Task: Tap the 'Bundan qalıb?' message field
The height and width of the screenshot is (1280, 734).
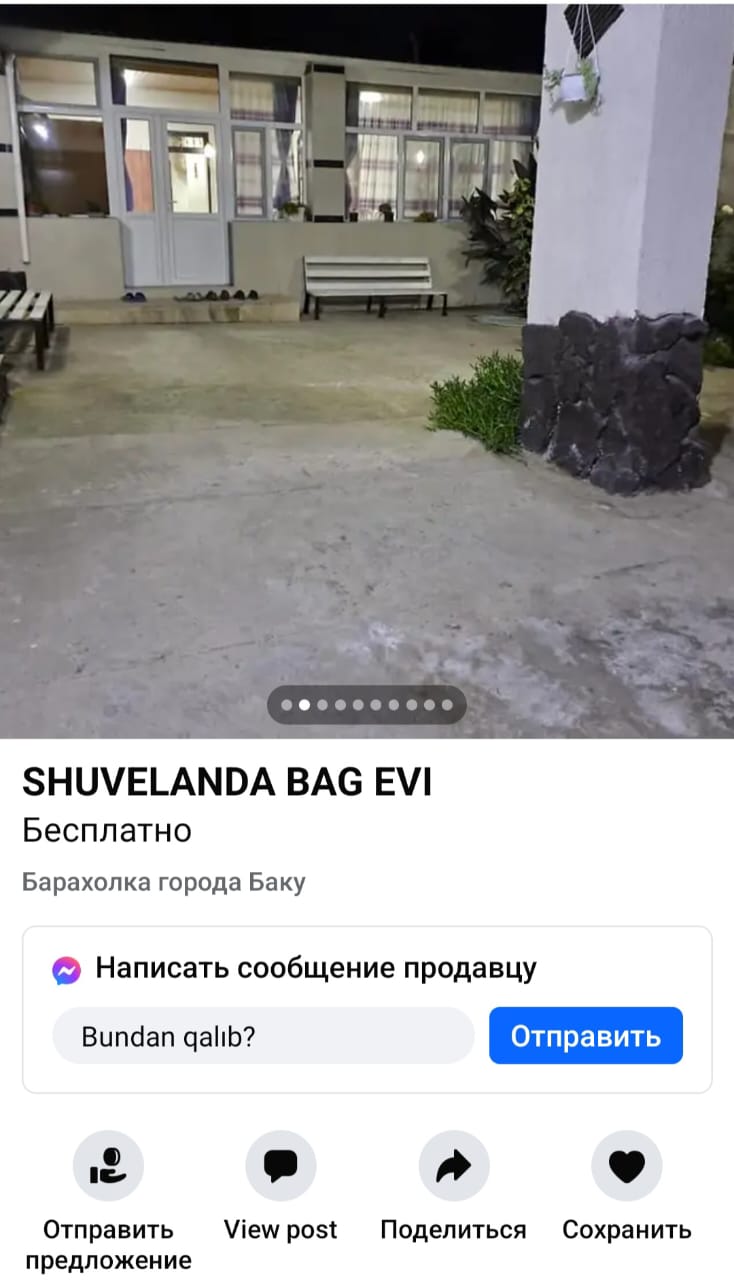Action: [x=262, y=1036]
